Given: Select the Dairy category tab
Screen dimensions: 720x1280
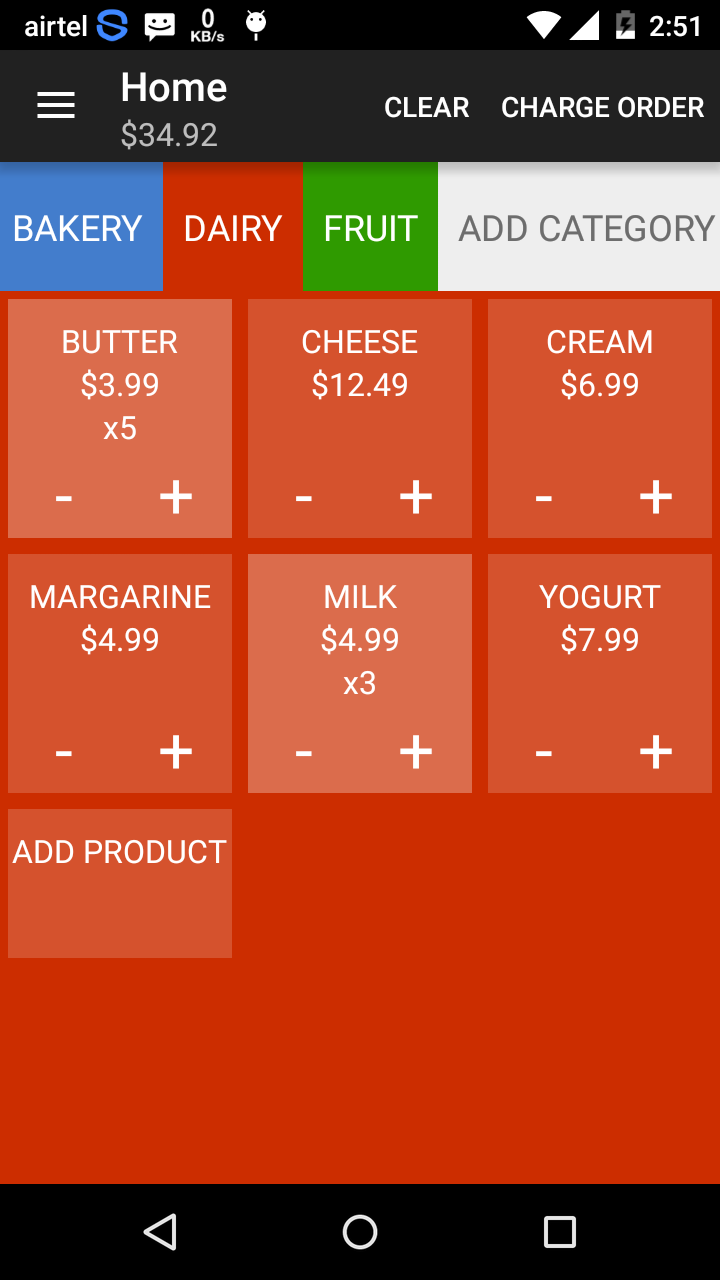Looking at the screenshot, I should 233,227.
